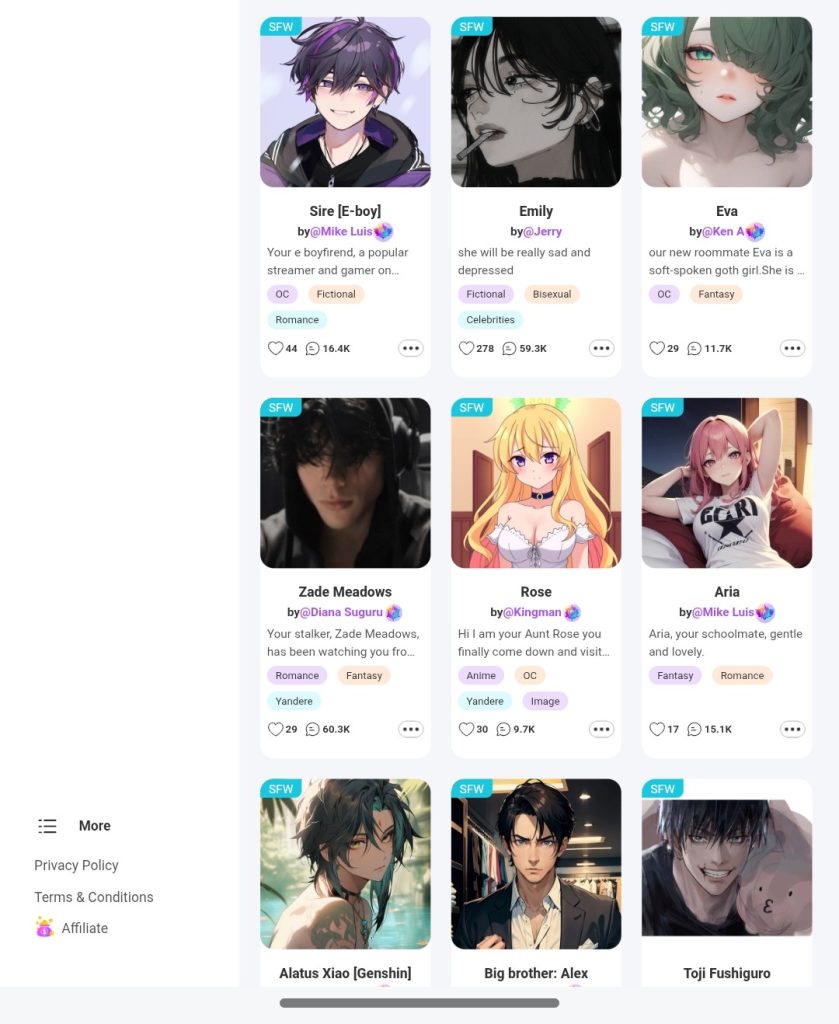The height and width of the screenshot is (1024, 839).
Task: Open Terms & Conditions
Action: 94,897
